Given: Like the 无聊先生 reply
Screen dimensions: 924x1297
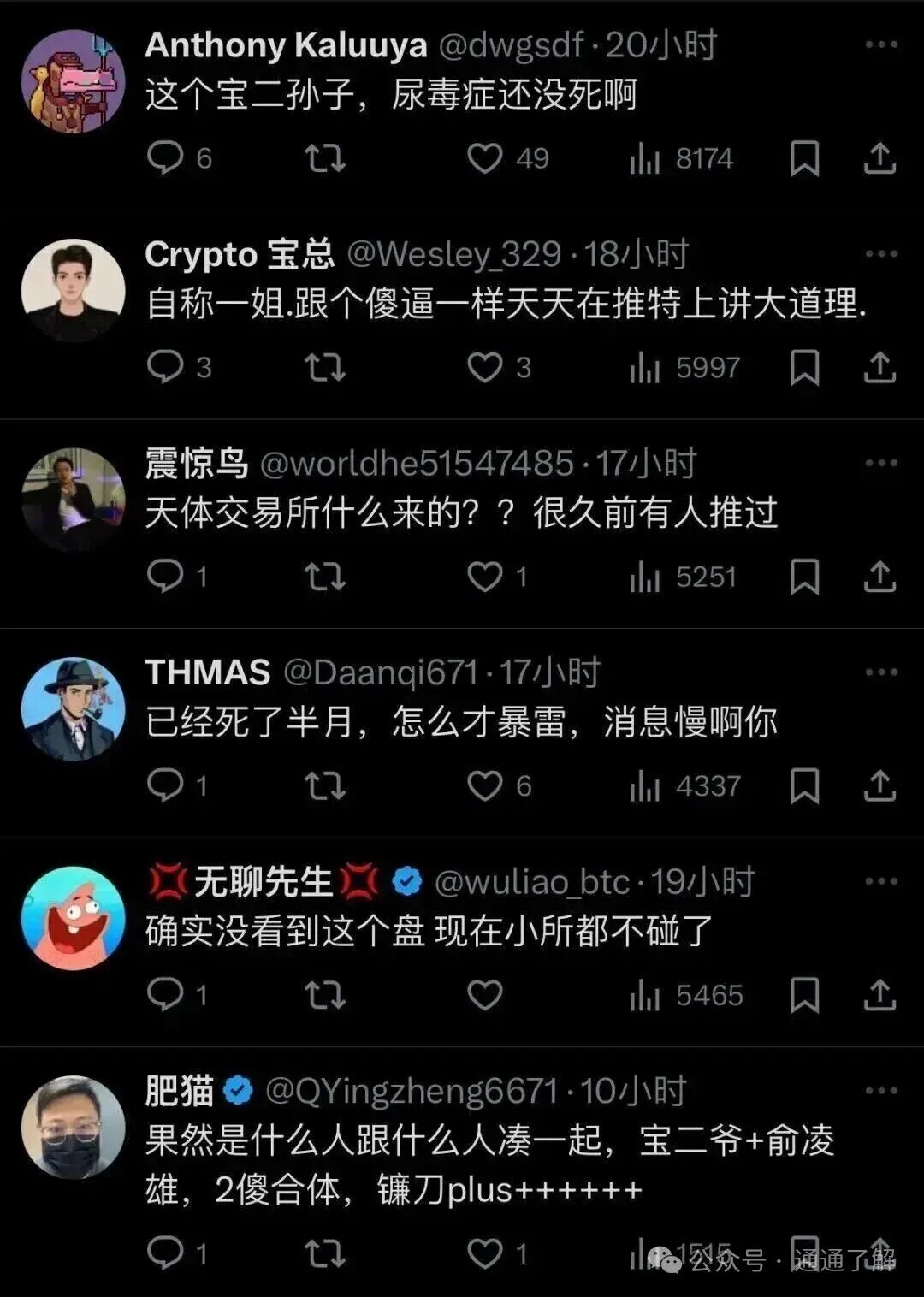Looking at the screenshot, I should 485,995.
